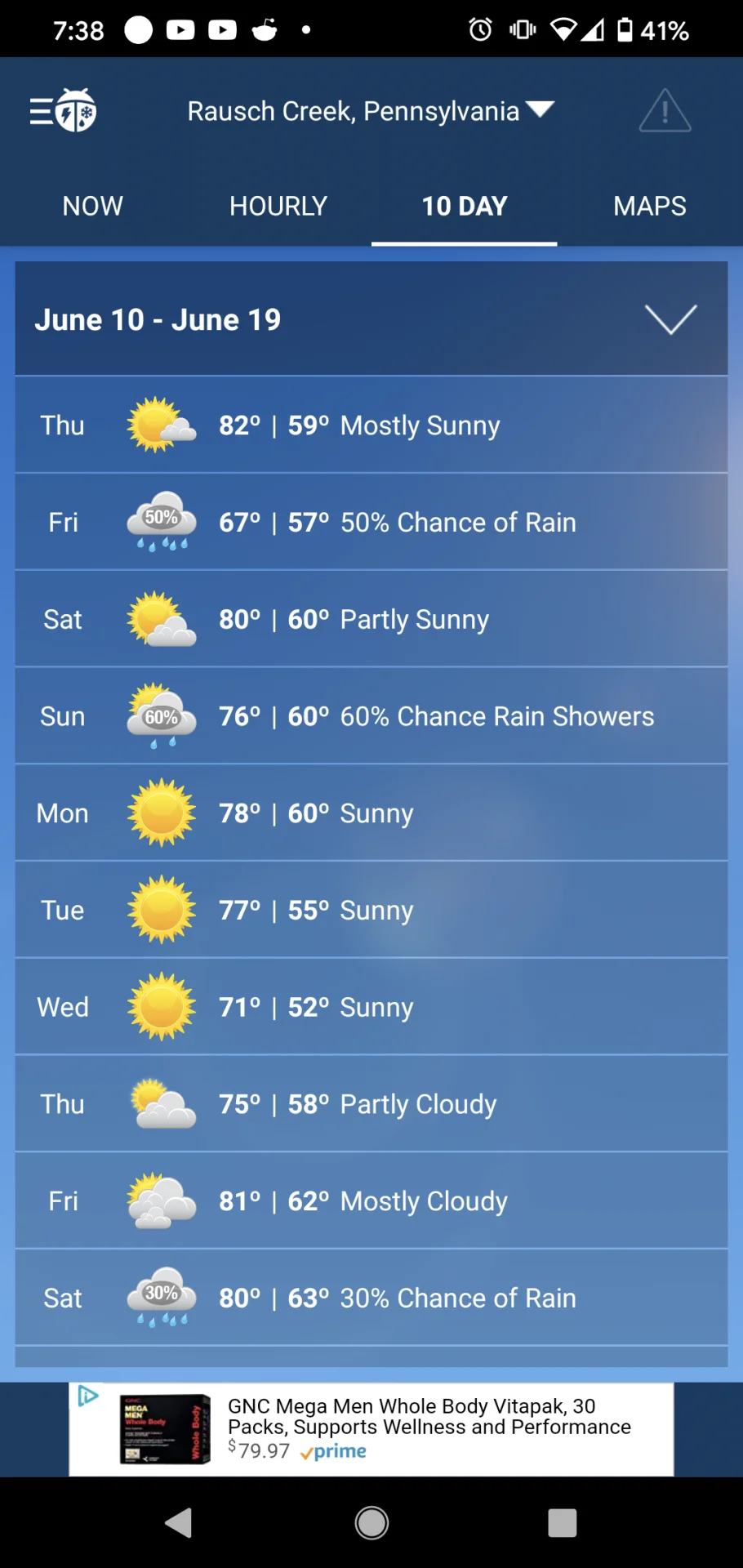743x1568 pixels.
Task: Open Thursday's Mostly Sunny forecast
Action: (x=371, y=425)
